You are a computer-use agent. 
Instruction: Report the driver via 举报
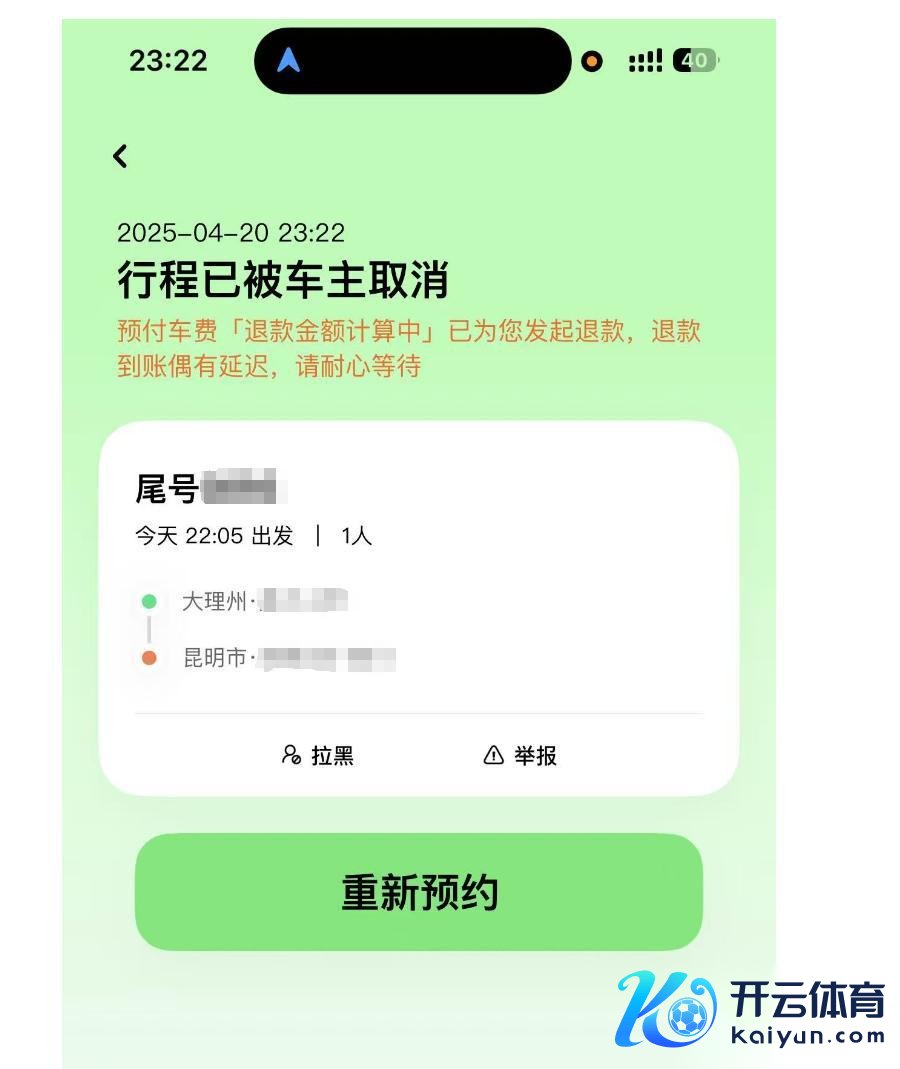coord(520,755)
